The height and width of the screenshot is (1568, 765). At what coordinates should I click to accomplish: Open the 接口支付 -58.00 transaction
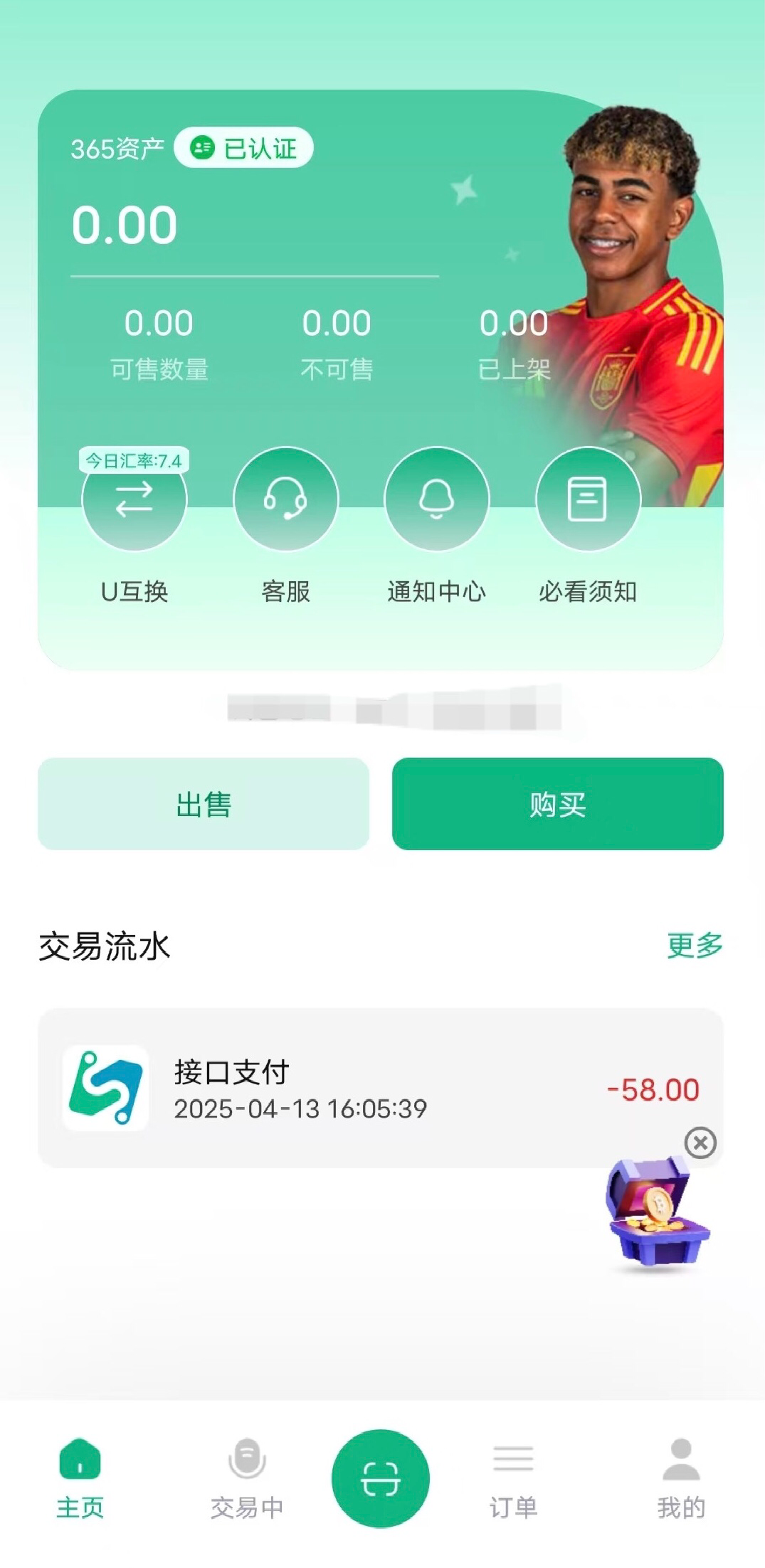[x=356, y=1088]
